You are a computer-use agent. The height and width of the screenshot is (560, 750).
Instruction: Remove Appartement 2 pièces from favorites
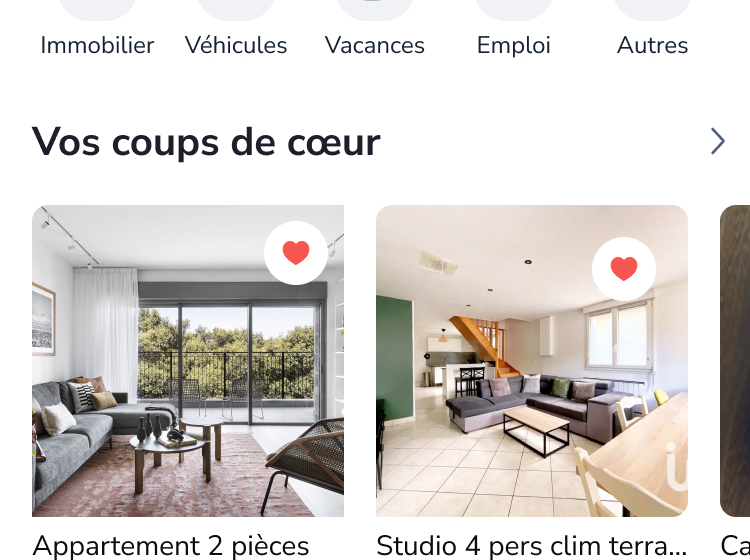[x=296, y=253]
